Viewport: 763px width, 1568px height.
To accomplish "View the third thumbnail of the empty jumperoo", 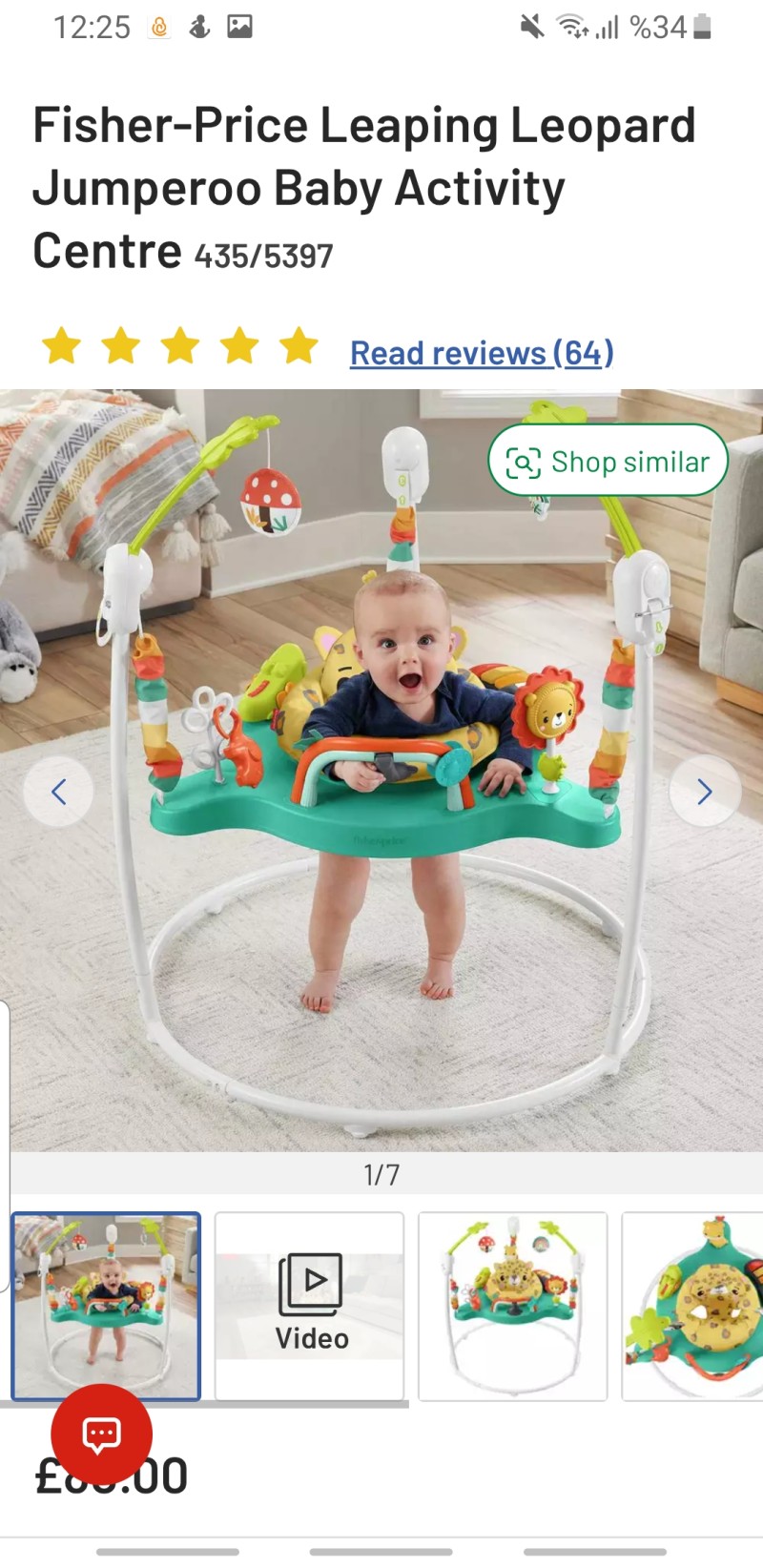I will point(513,1306).
